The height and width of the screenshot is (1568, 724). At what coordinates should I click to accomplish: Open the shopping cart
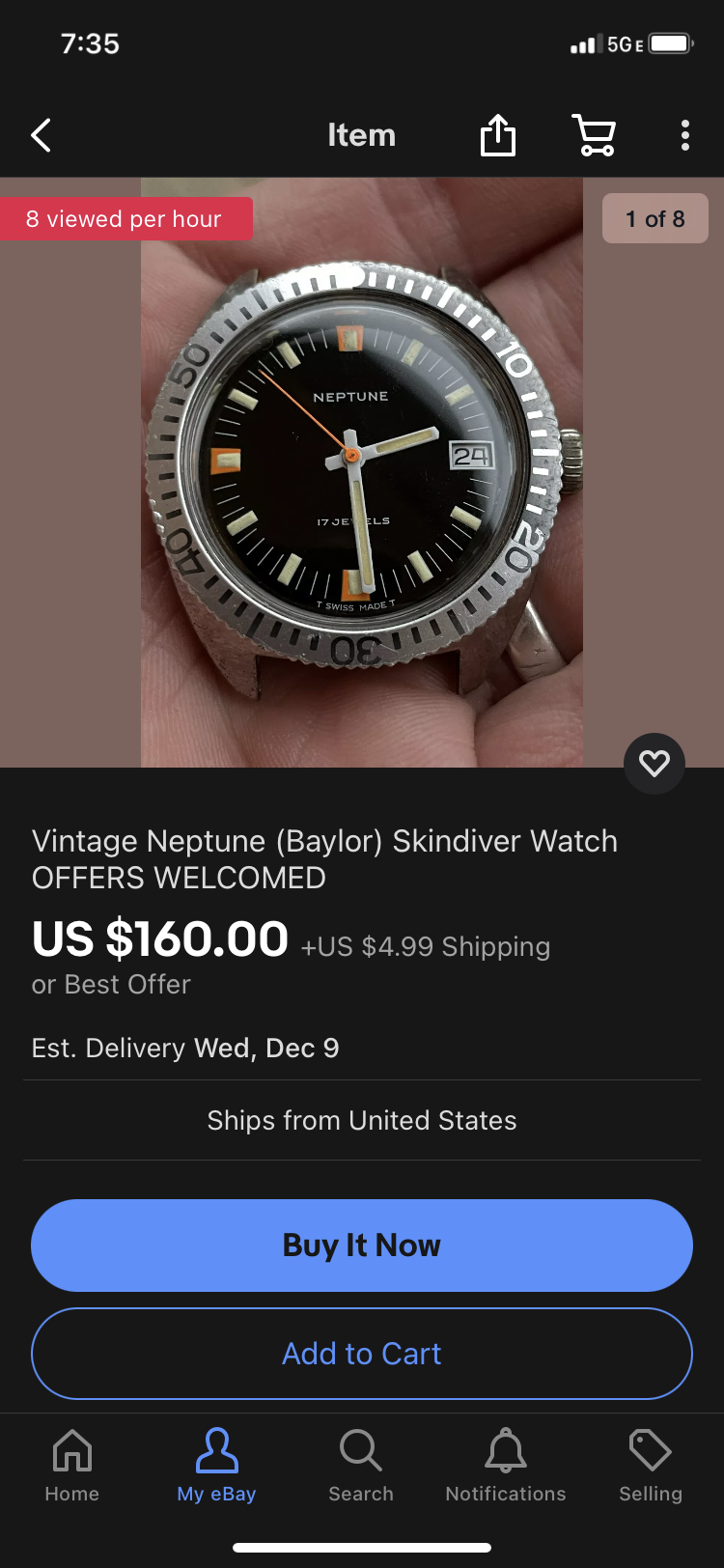tap(594, 135)
